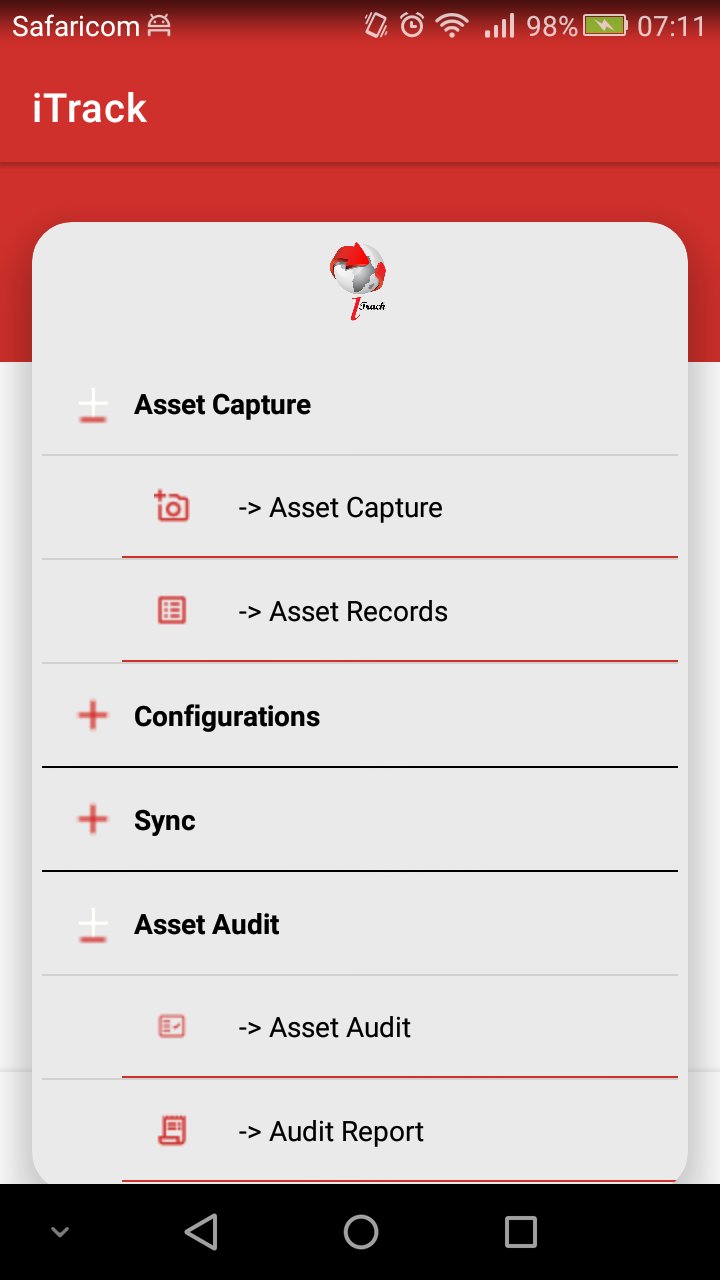Image resolution: width=720 pixels, height=1280 pixels.
Task: Tap the iTrack globe logo
Action: click(359, 270)
